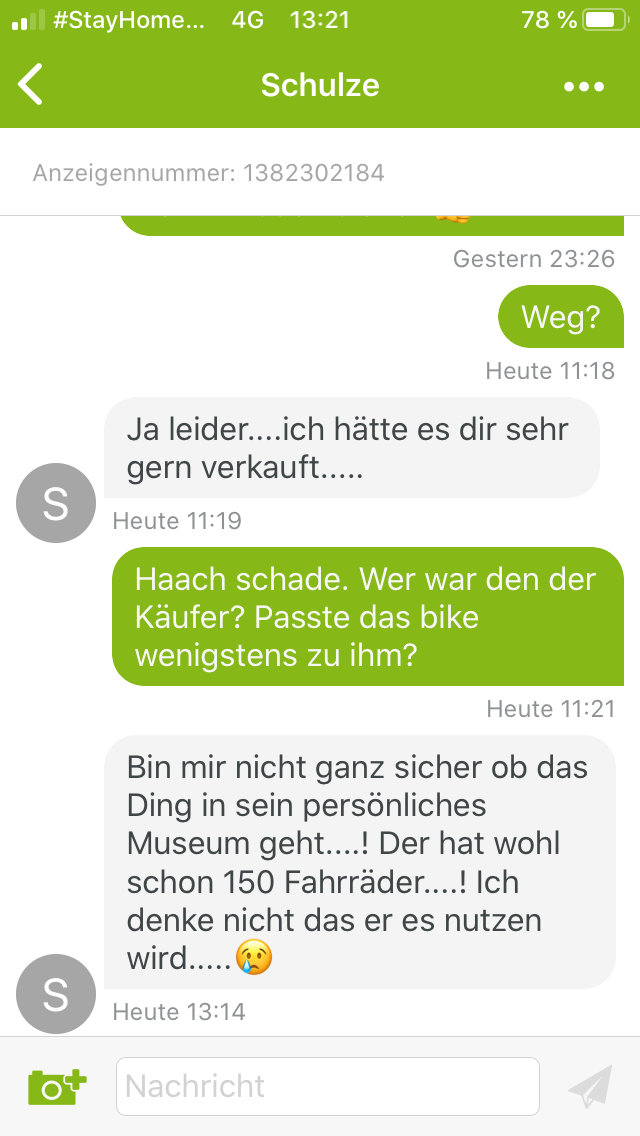640x1136 pixels.
Task: Open the ad with Anzeigennummer 1382302184
Action: click(x=208, y=173)
